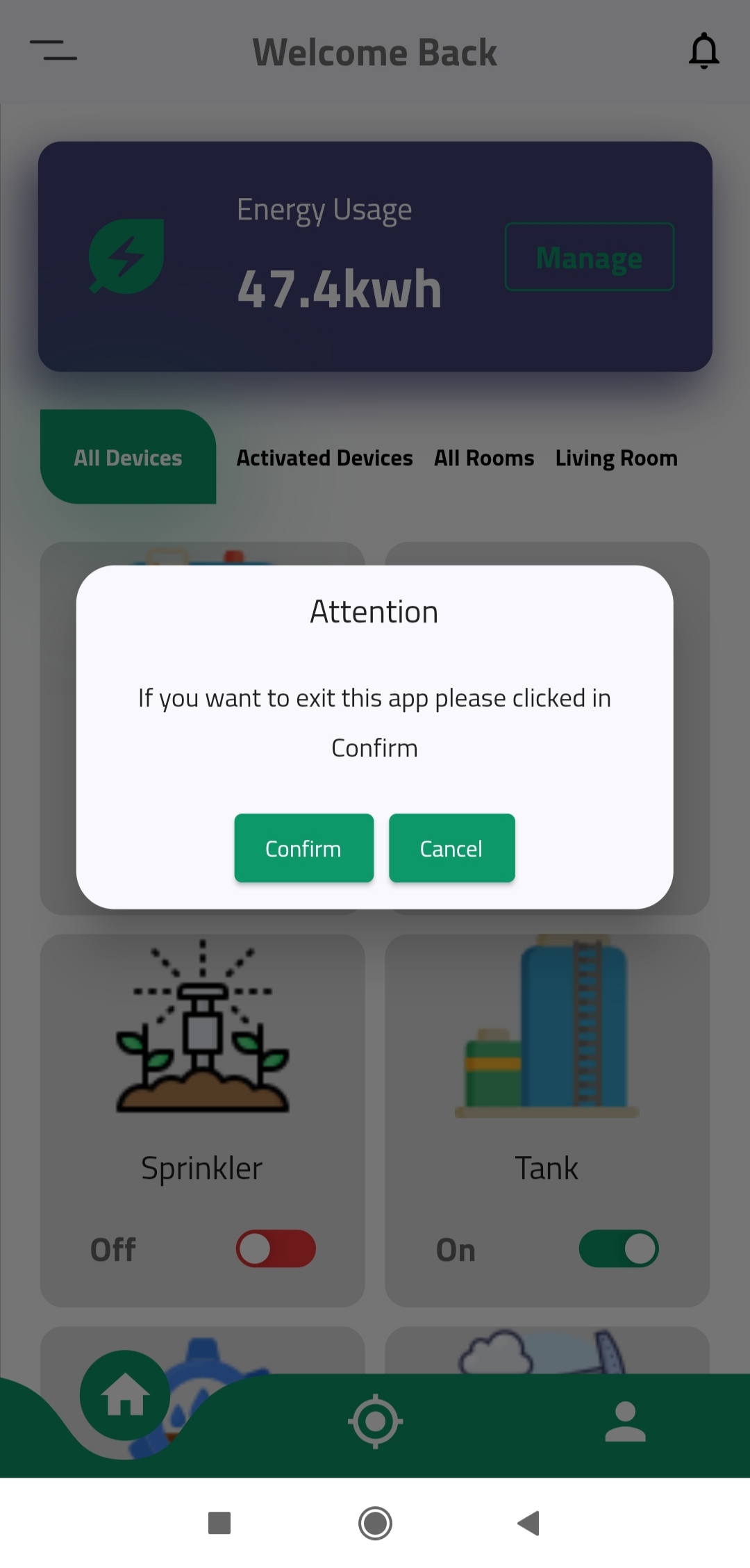Switch to the Activated Devices tab
Image resolution: width=750 pixels, height=1568 pixels.
click(x=324, y=457)
